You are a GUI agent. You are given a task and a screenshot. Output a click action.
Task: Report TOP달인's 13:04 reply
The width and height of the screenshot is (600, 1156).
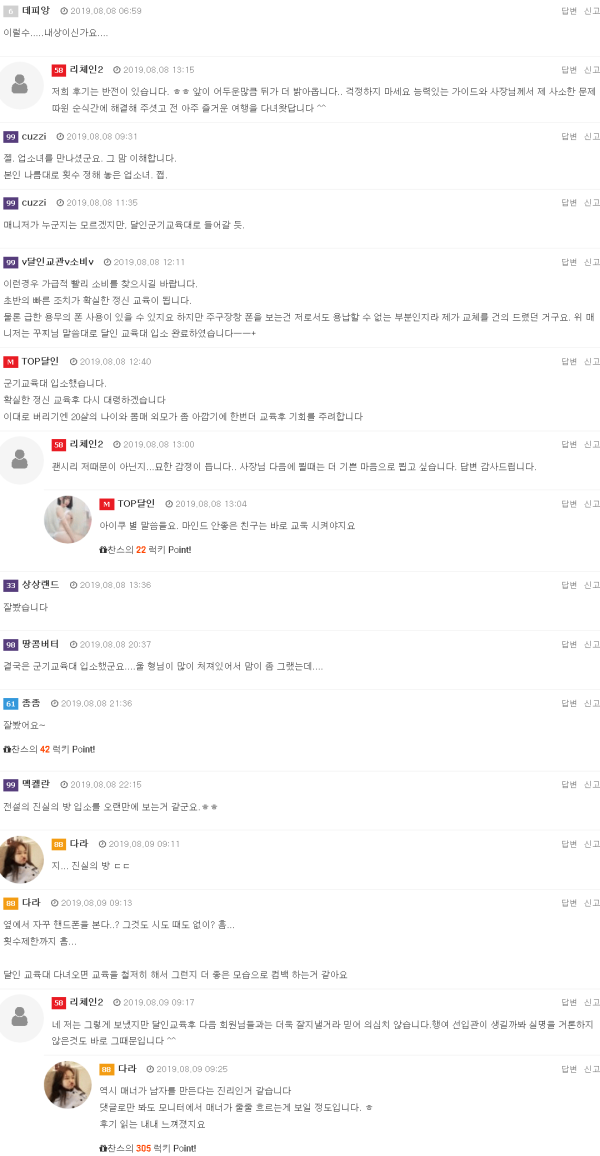[x=592, y=504]
